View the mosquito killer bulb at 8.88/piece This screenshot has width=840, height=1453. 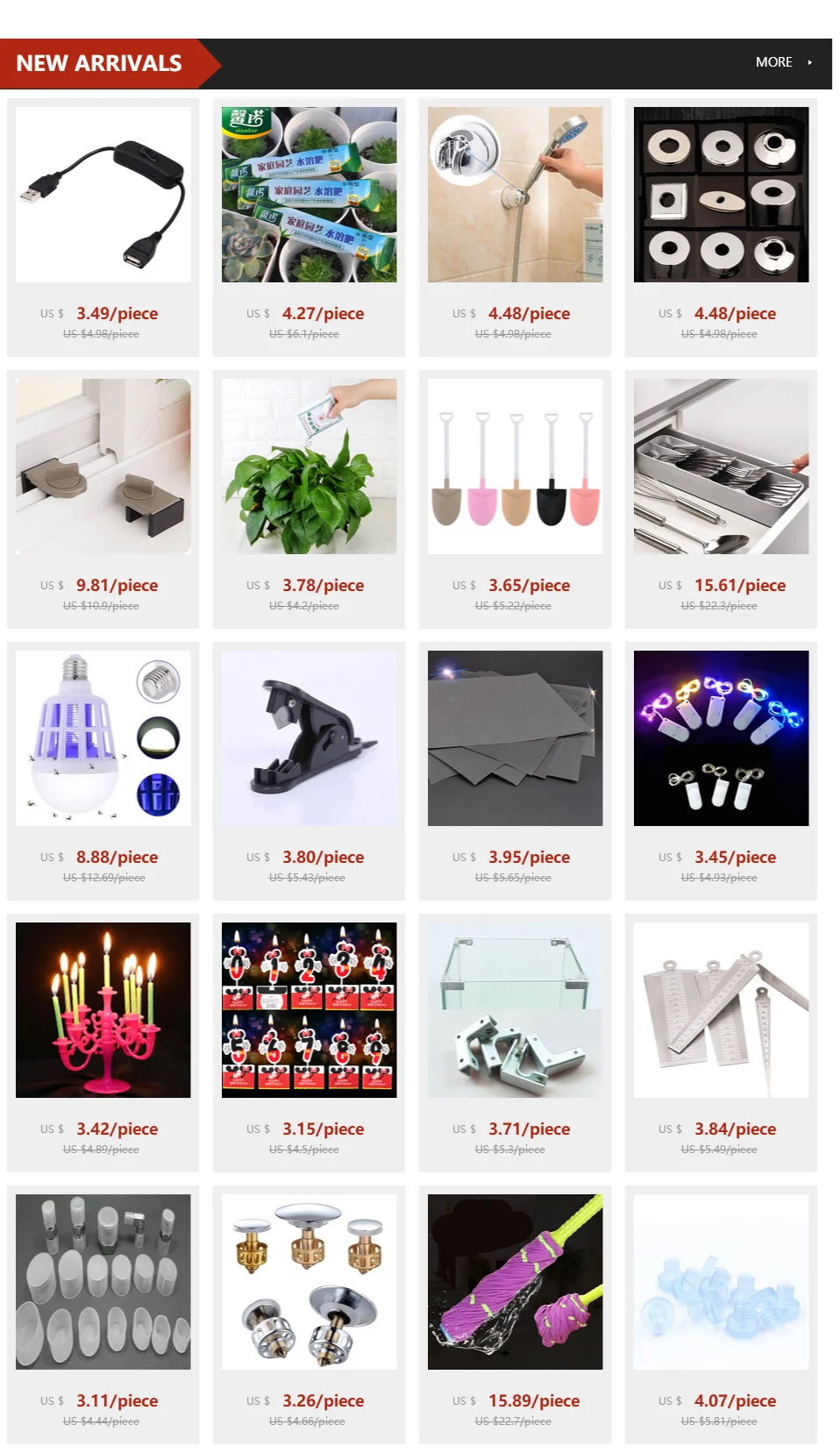(x=103, y=738)
